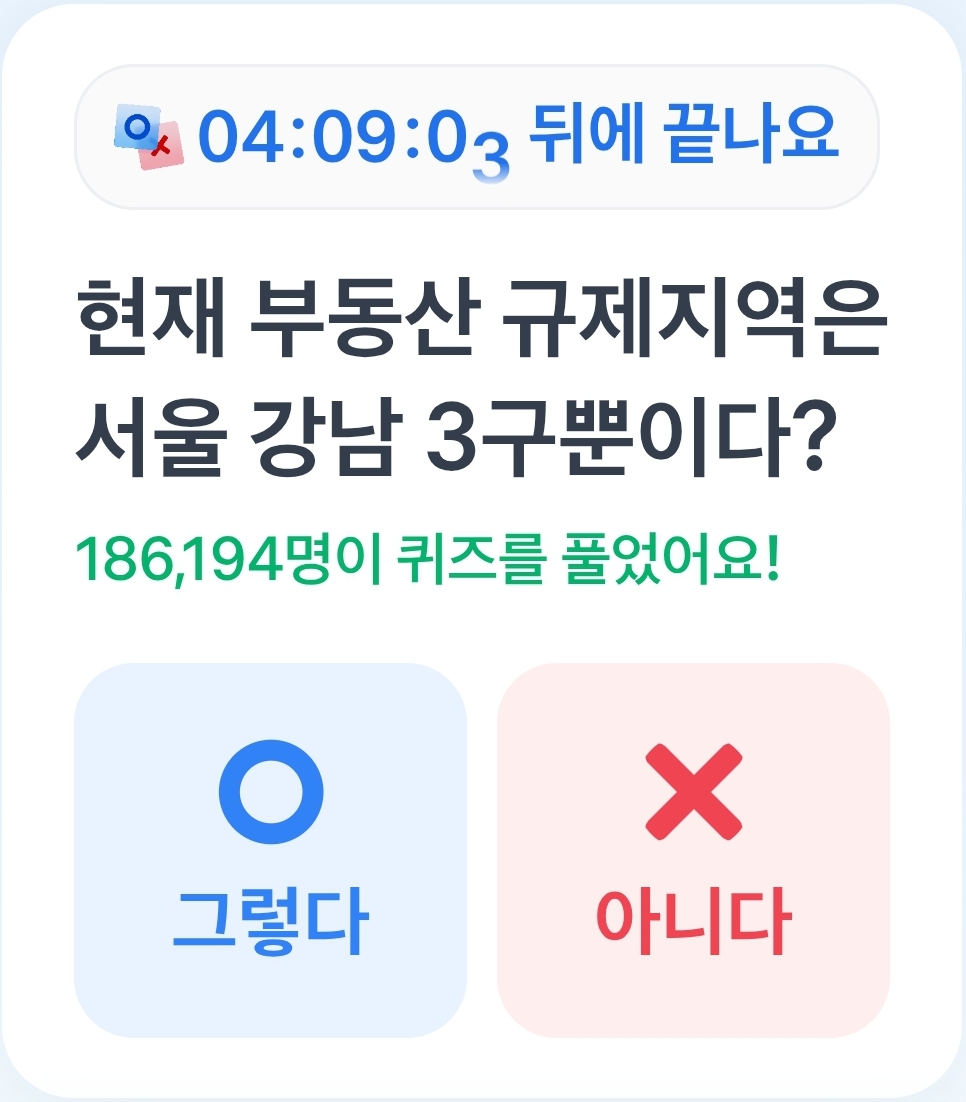The height and width of the screenshot is (1102, 966).
Task: Tap the 서울 강남 3구뿐이다 question line
Action: 470,430
